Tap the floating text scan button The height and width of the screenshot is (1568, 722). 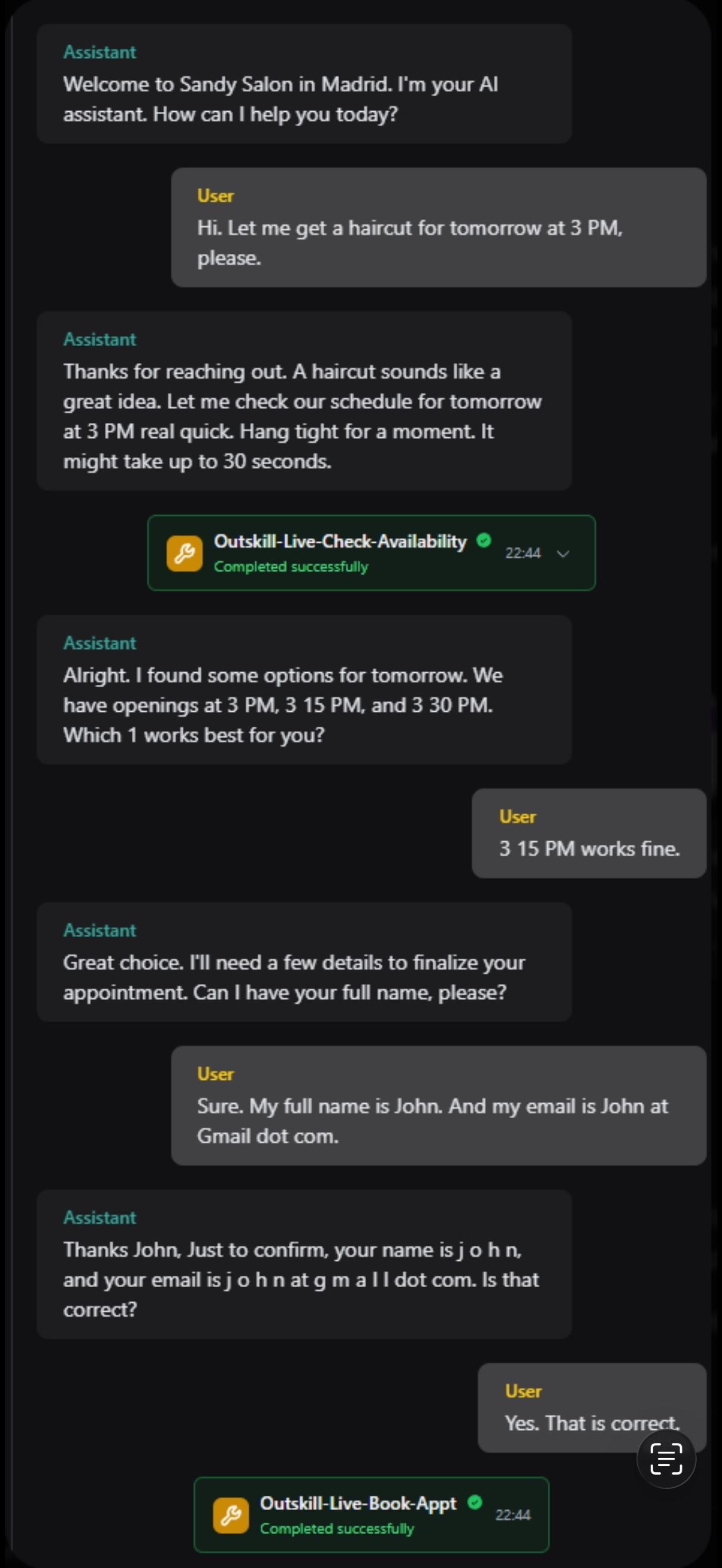pos(665,1459)
